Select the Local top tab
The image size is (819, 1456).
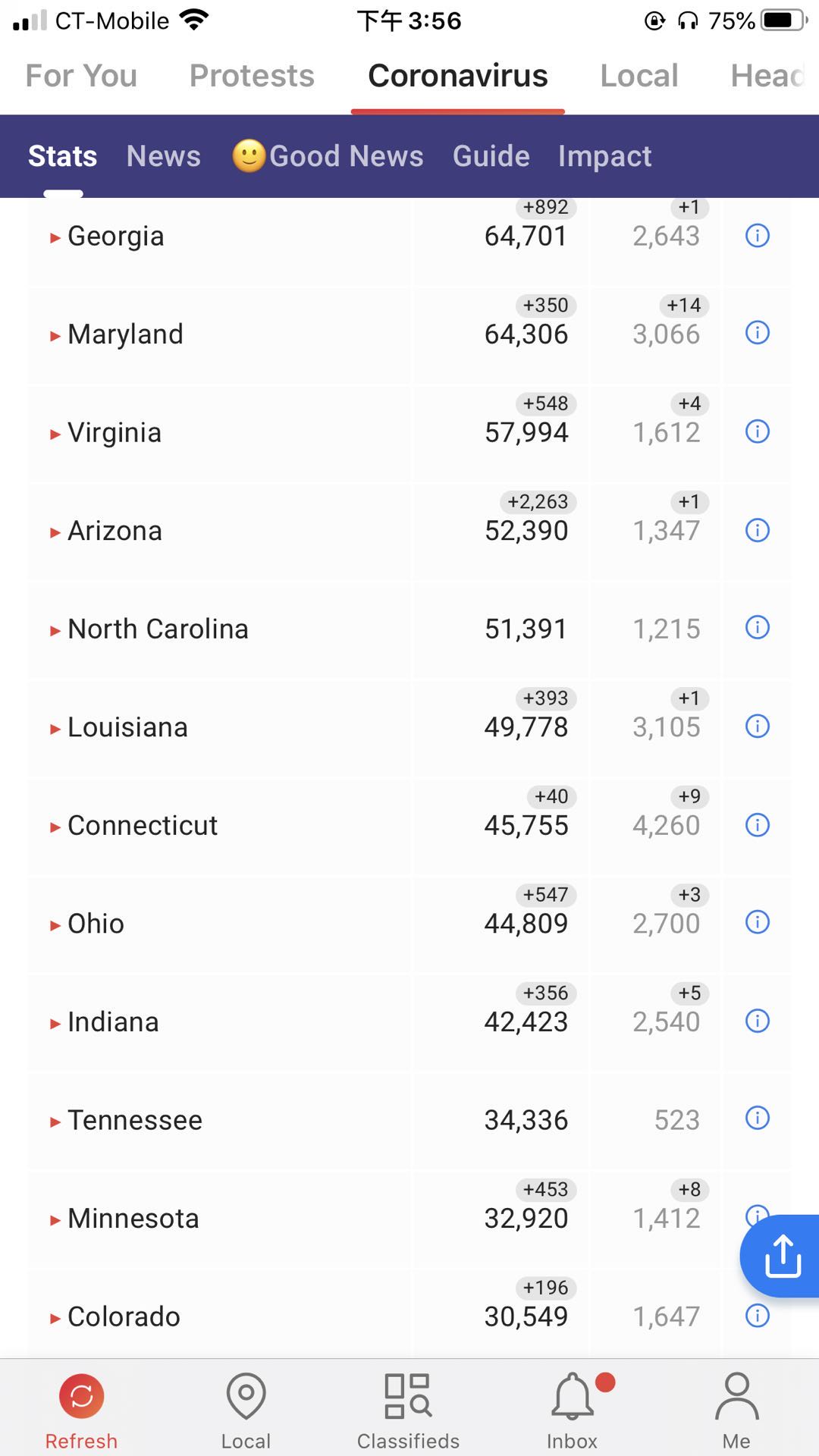(x=639, y=76)
